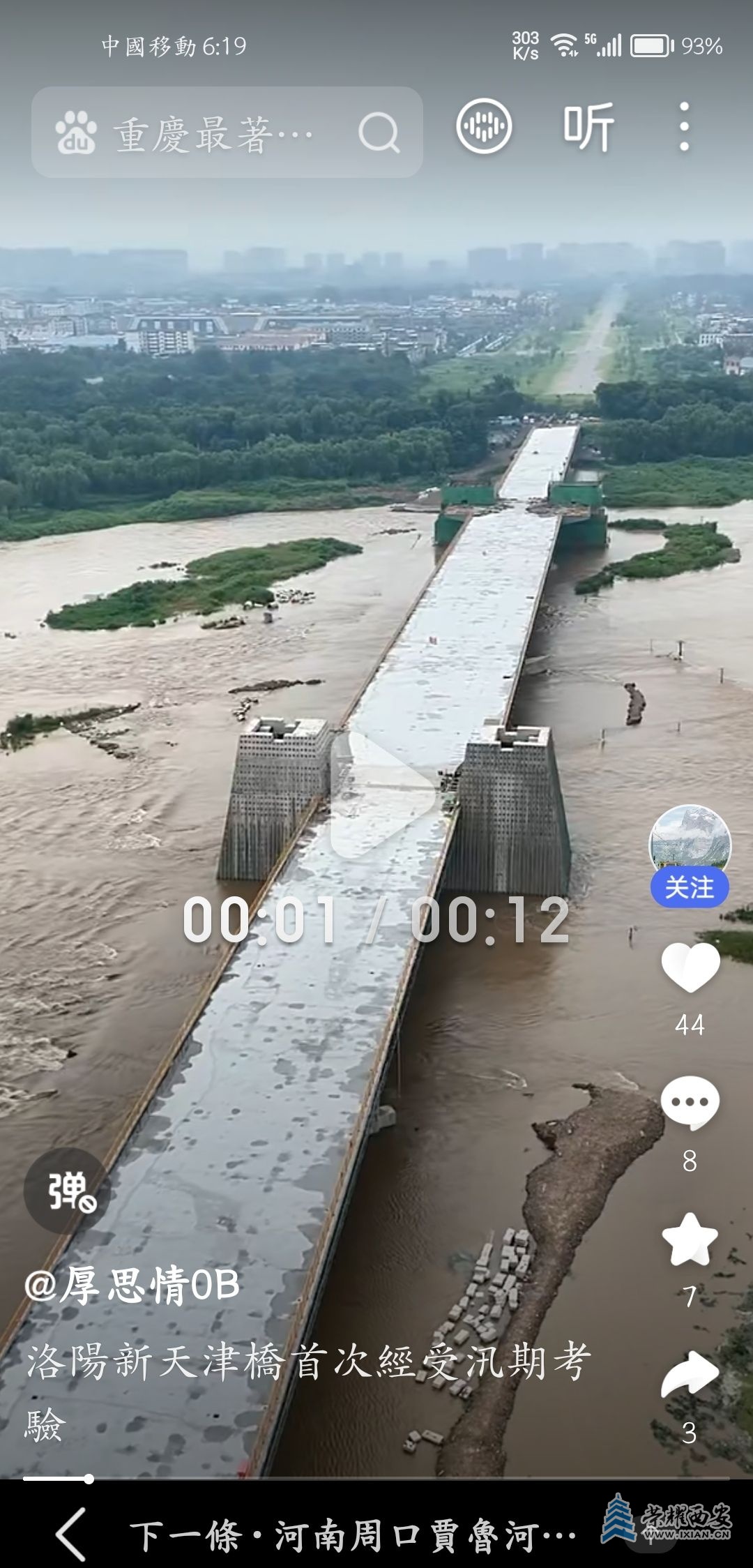The image size is (753, 1568).
Task: Open the search box showing 重慶最著
Action: 227,132
